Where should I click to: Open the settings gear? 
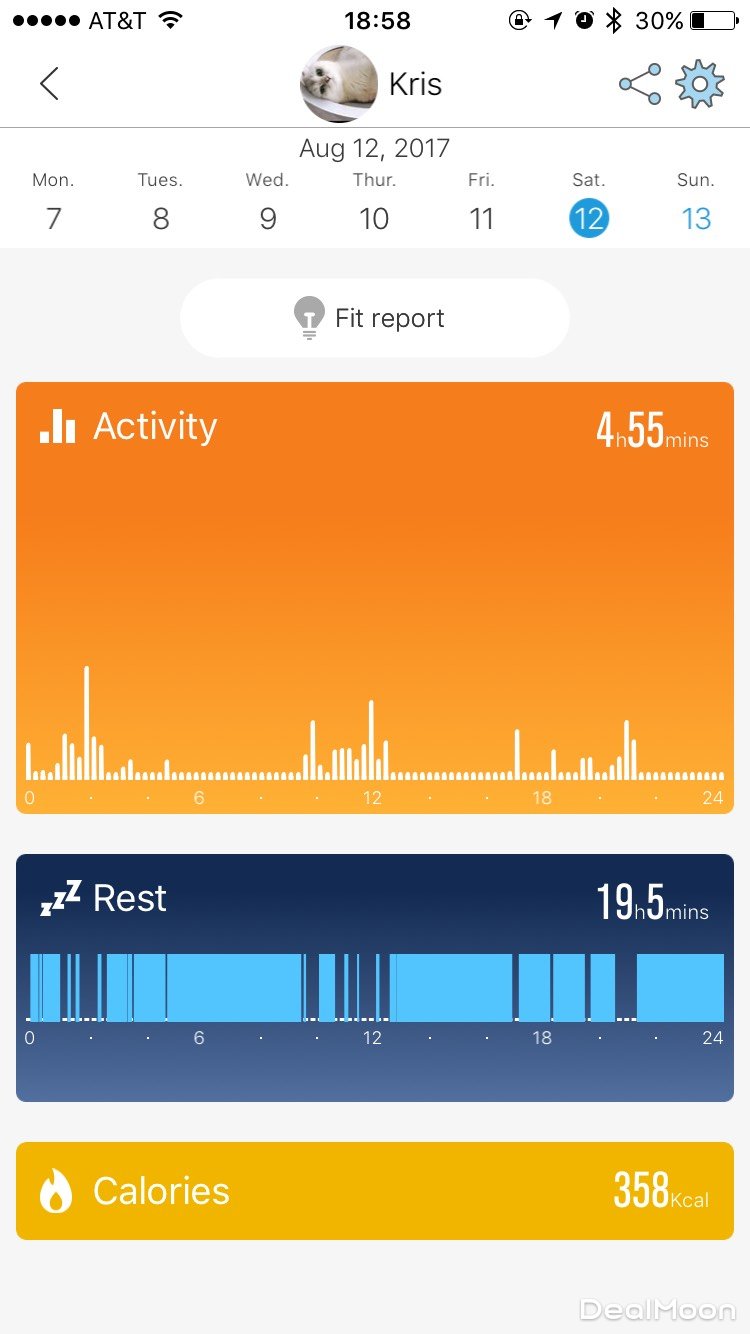[699, 84]
